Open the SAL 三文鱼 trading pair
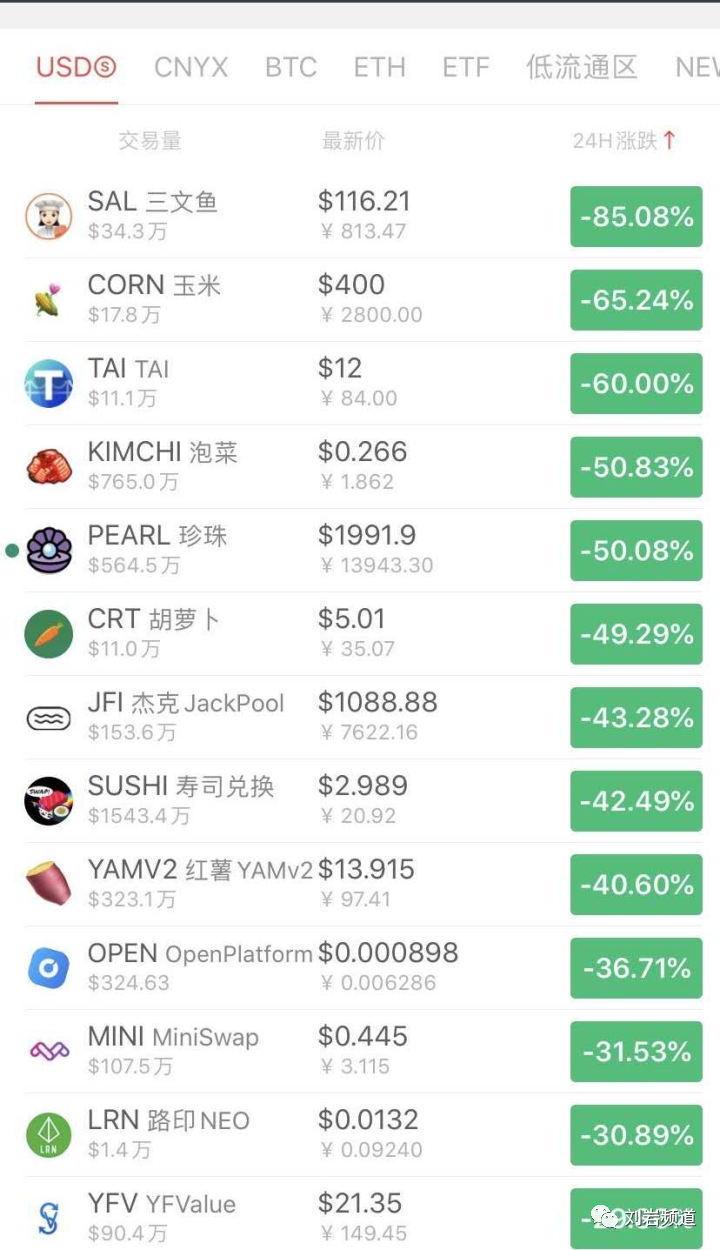The width and height of the screenshot is (720, 1250). (360, 216)
